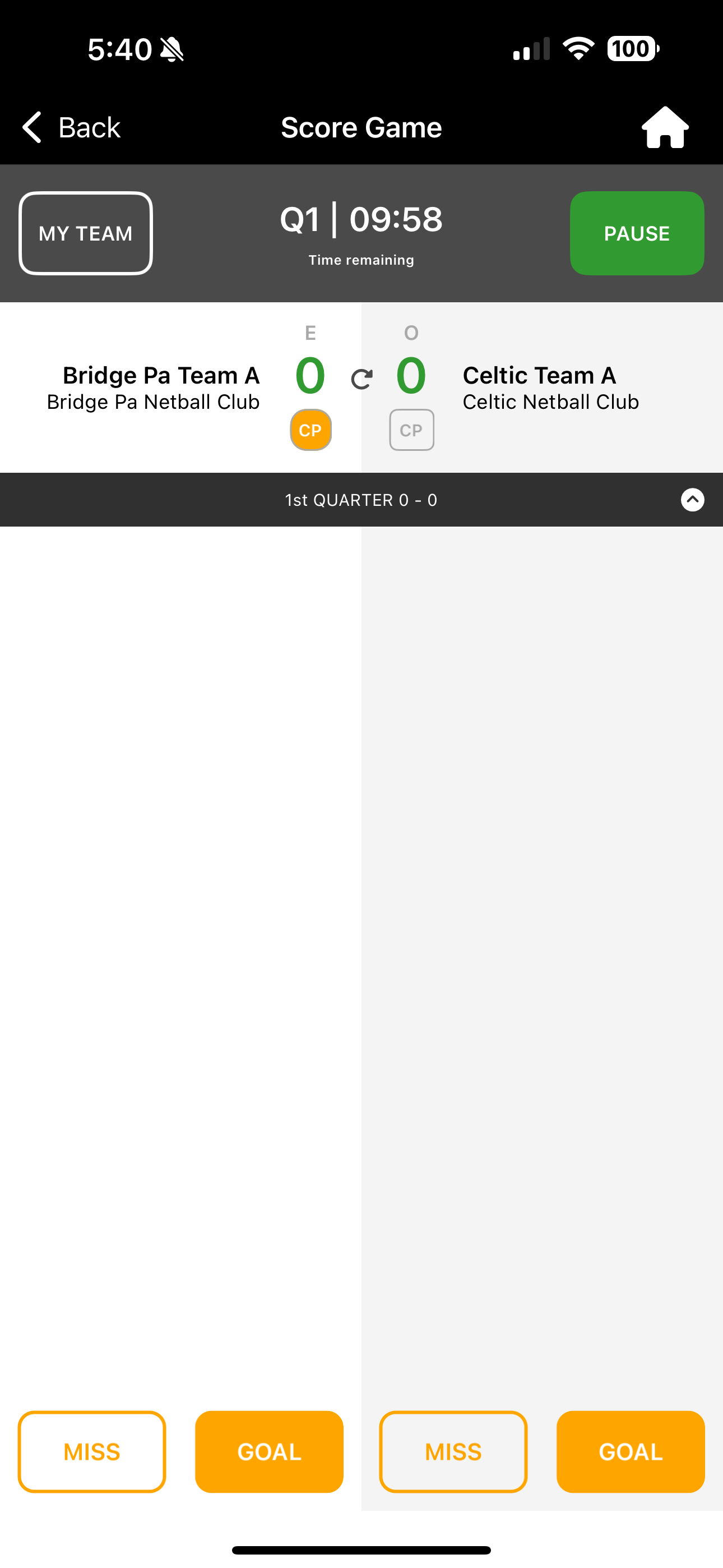Tap the swap arrow between the scores
The height and width of the screenshot is (1568, 723).
coord(361,379)
